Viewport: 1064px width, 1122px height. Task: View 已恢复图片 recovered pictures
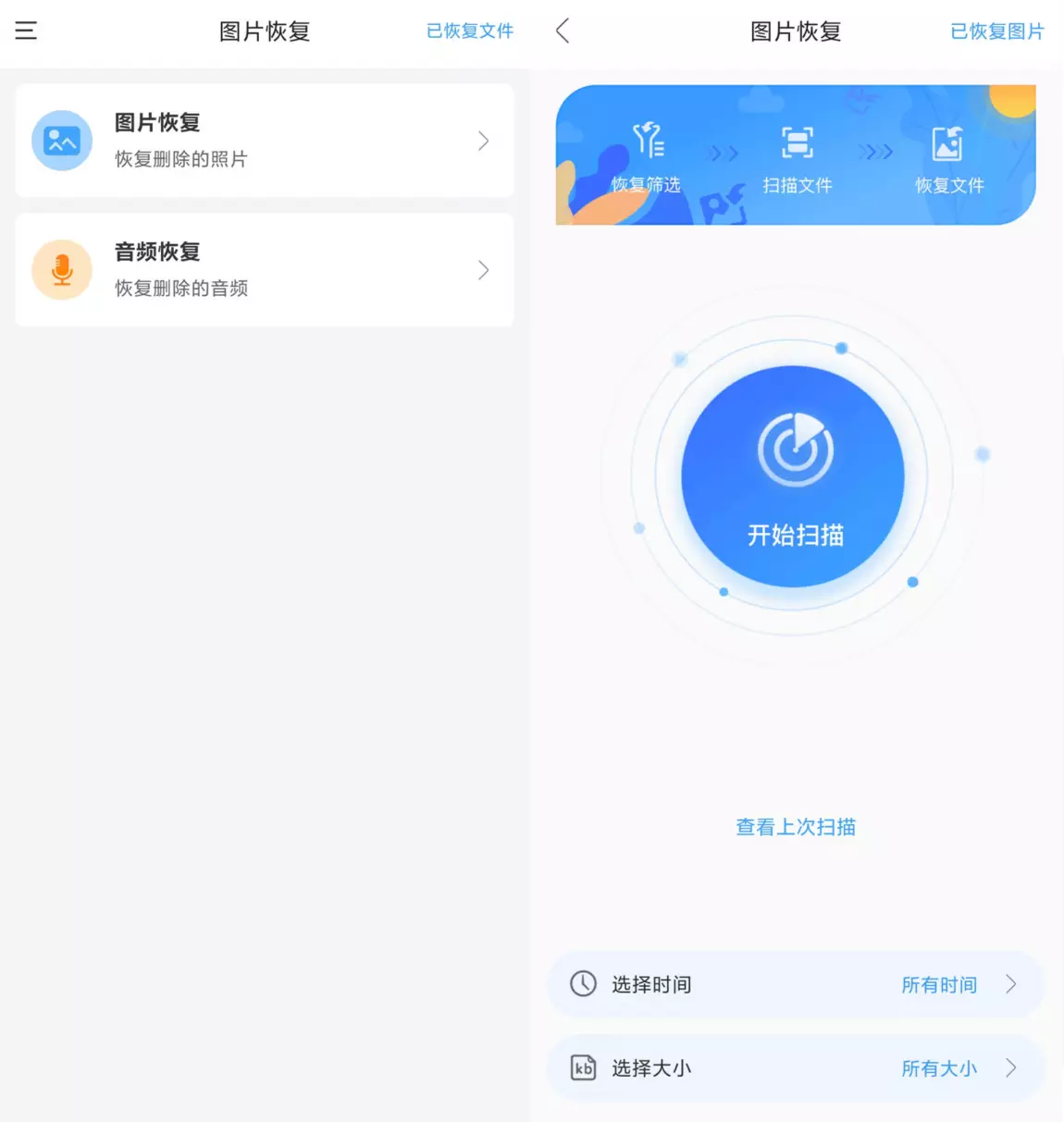(996, 31)
